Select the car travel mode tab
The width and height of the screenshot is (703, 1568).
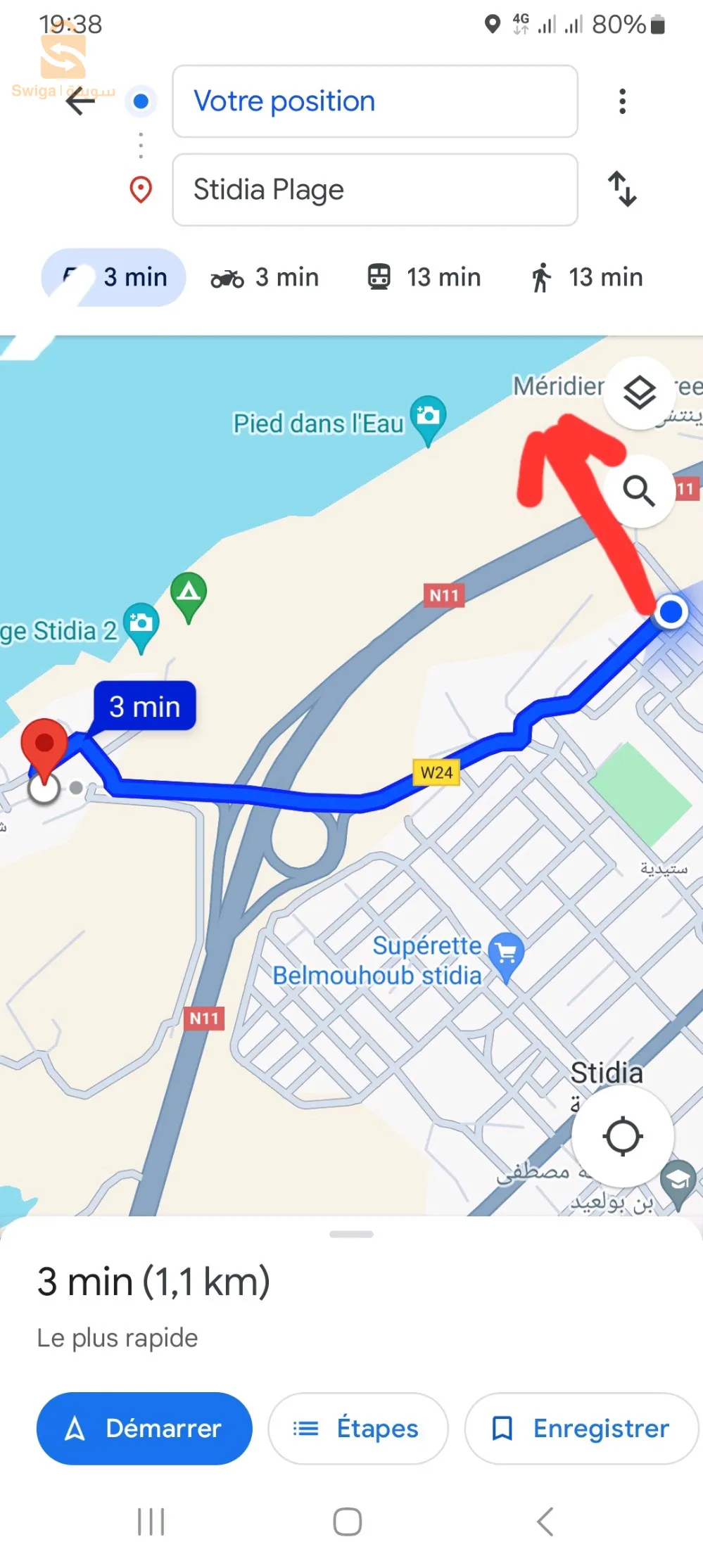[x=114, y=277]
